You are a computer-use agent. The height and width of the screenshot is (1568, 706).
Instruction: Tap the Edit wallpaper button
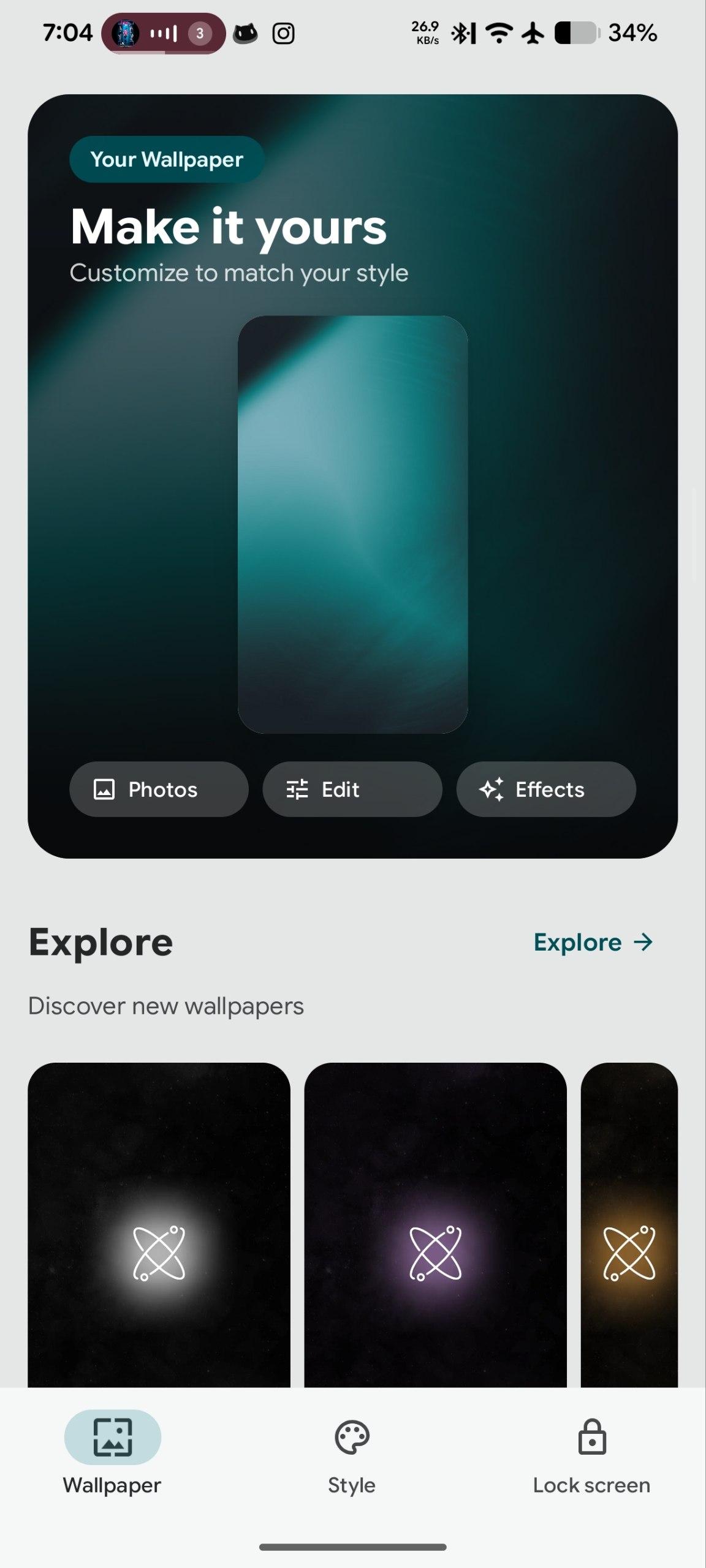pyautogui.click(x=352, y=789)
